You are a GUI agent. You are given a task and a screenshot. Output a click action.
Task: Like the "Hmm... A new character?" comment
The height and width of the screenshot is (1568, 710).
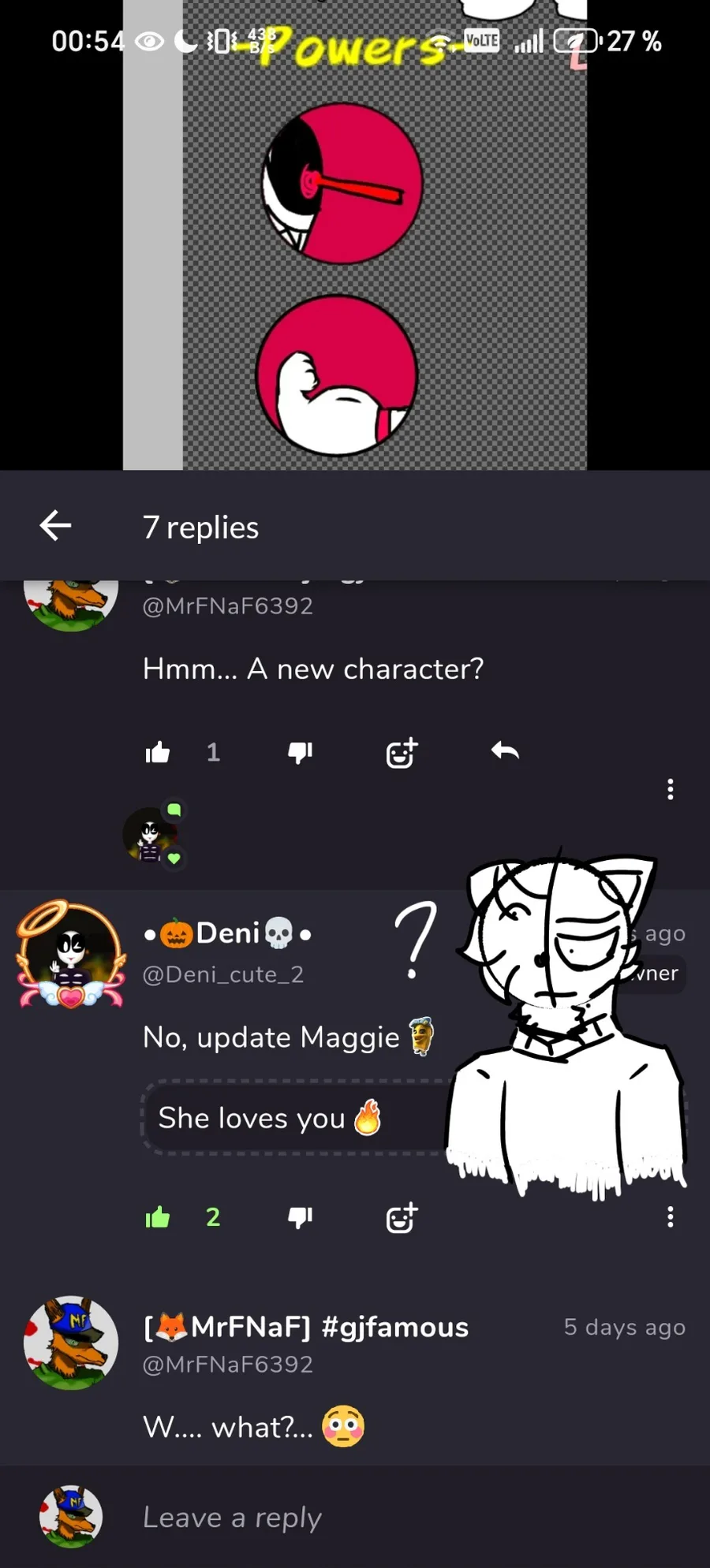[x=158, y=752]
